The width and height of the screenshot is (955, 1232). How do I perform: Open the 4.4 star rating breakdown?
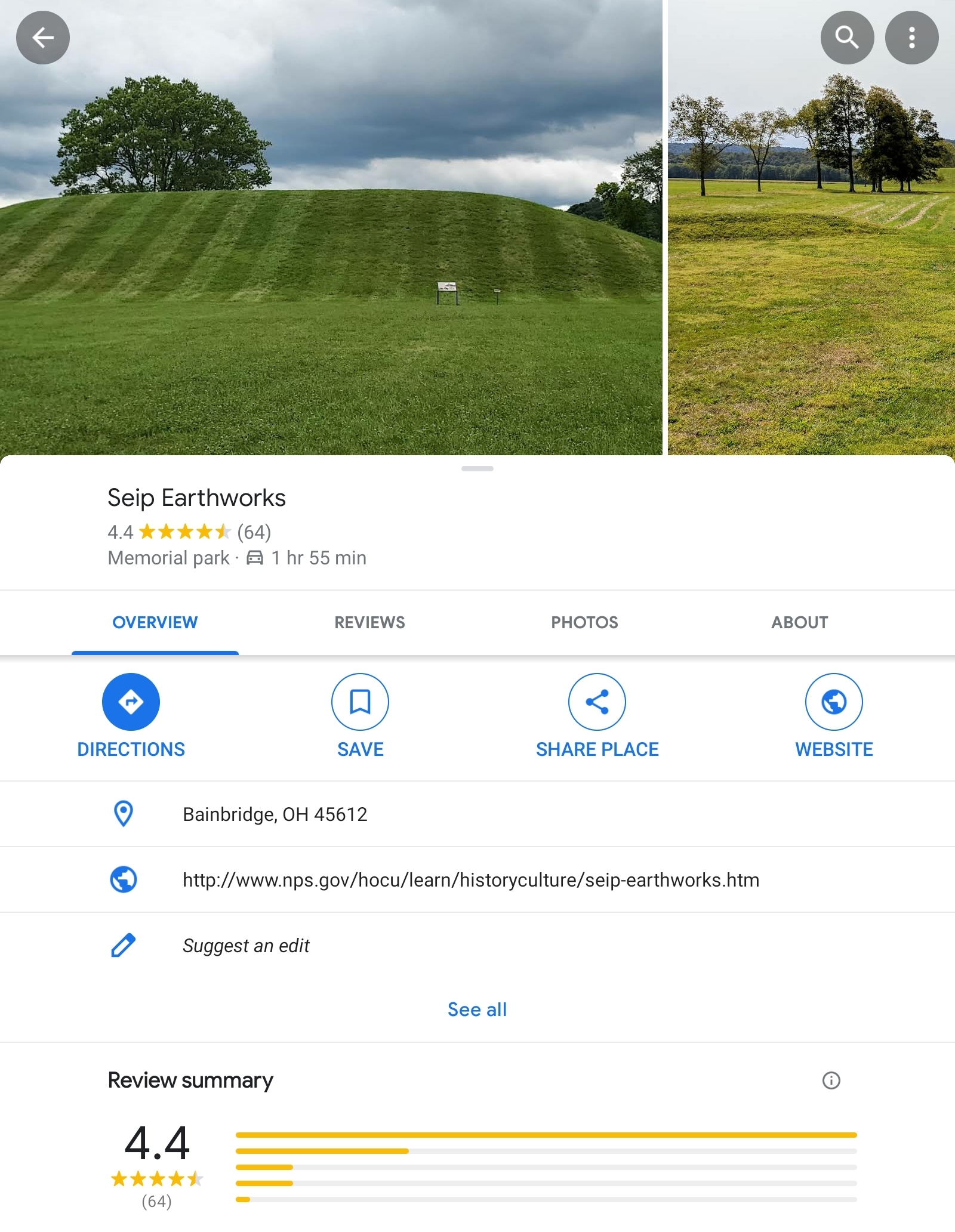pyautogui.click(x=157, y=1163)
